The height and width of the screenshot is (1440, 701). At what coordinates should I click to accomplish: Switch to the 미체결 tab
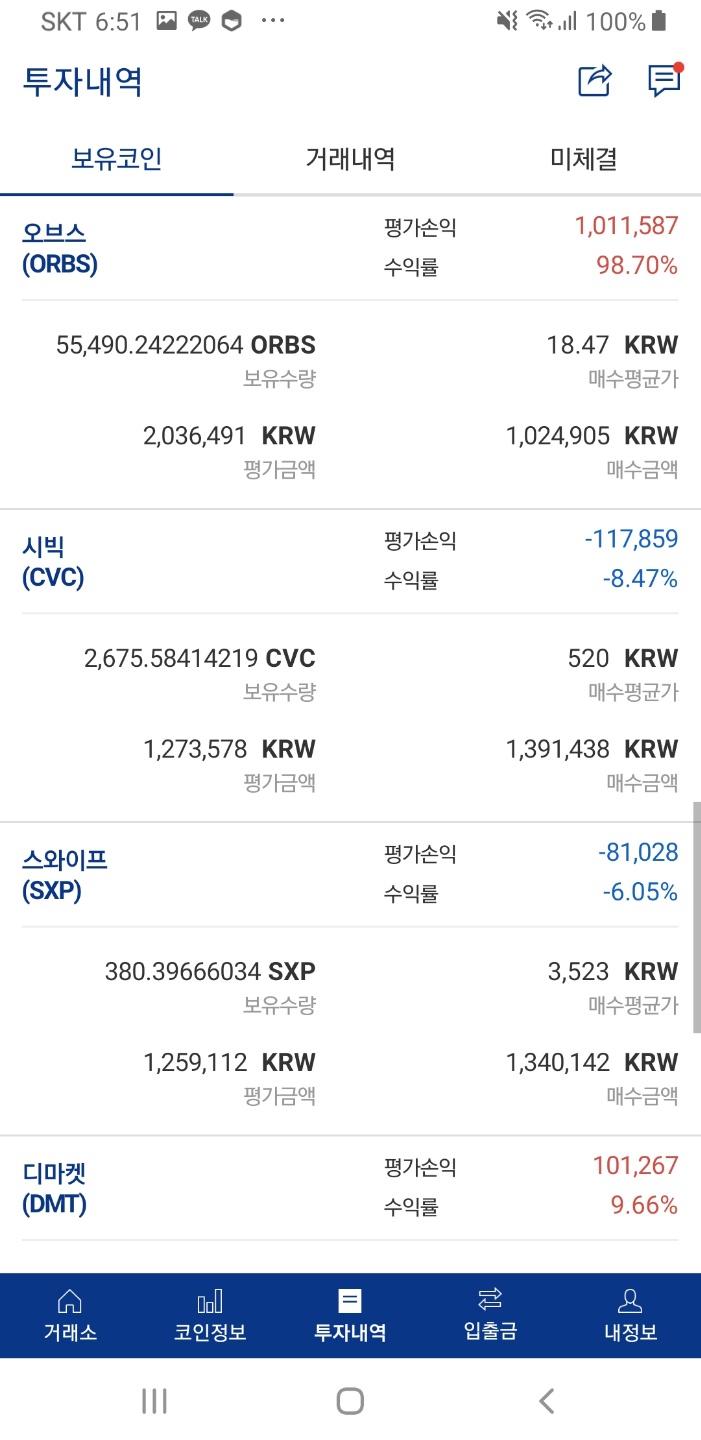583,158
